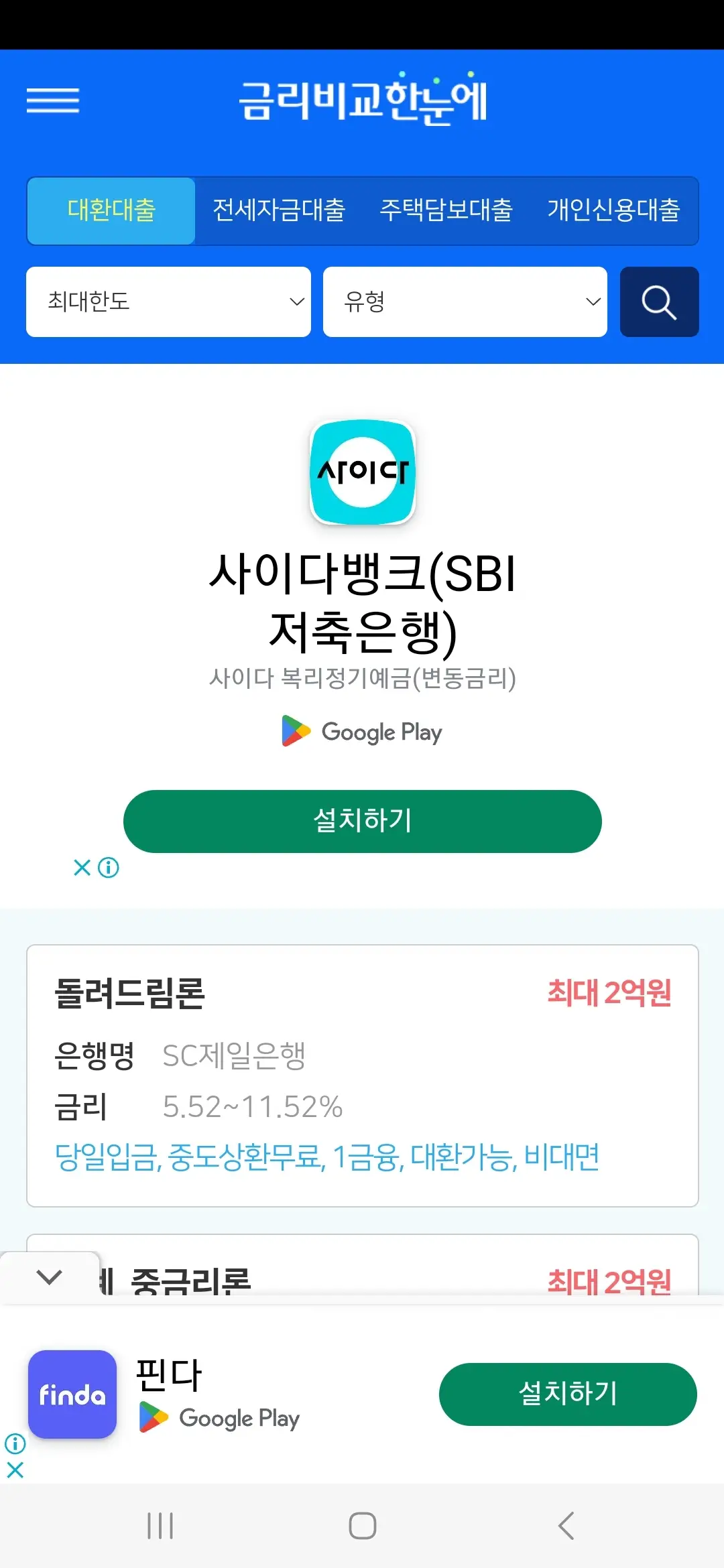Switch to the 대환대출 tab
724x1568 pixels.
111,210
